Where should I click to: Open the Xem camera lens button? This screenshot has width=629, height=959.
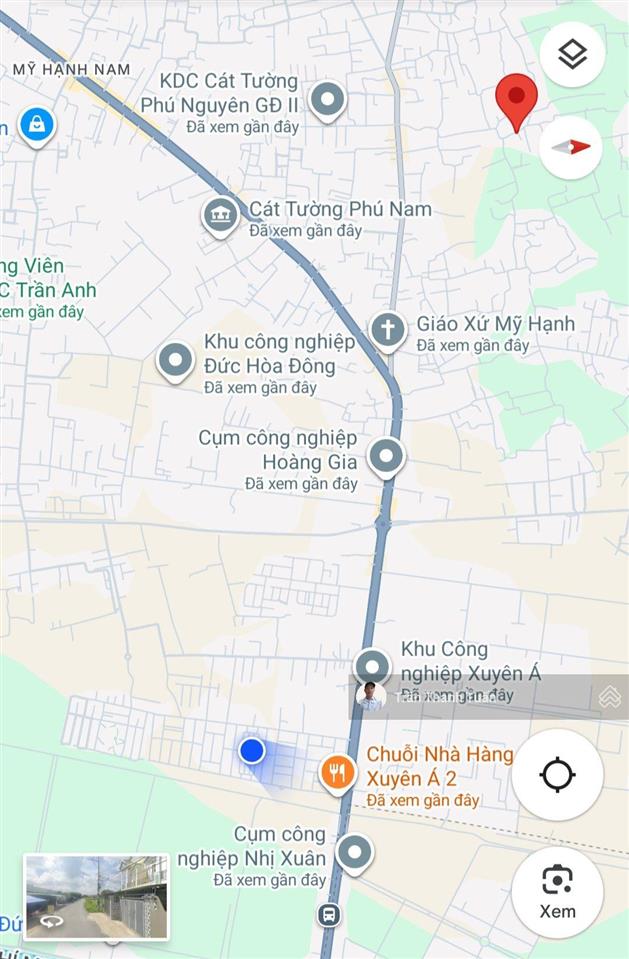point(557,892)
